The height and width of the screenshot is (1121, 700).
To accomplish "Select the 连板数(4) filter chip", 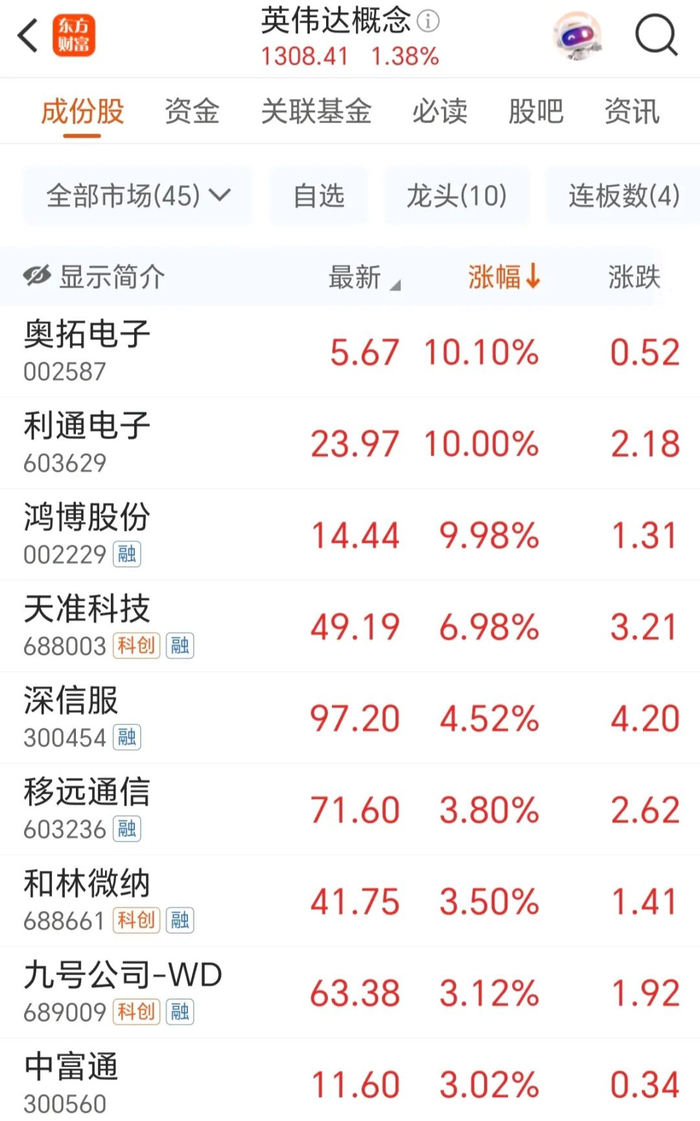I will (623, 196).
